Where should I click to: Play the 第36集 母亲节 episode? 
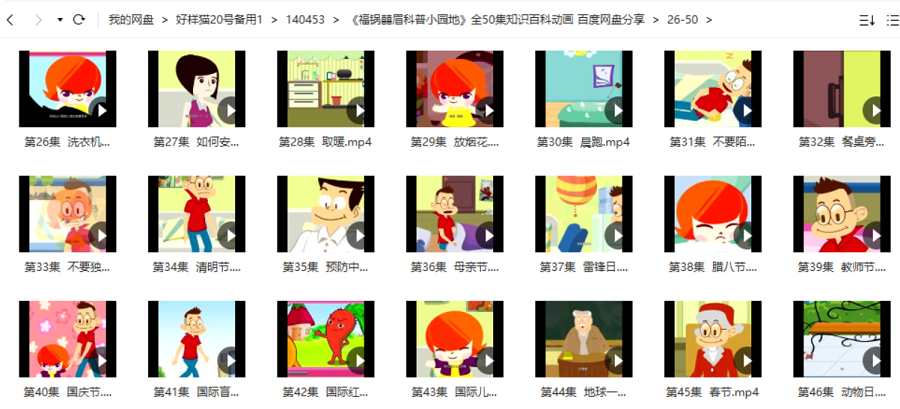click(x=455, y=214)
